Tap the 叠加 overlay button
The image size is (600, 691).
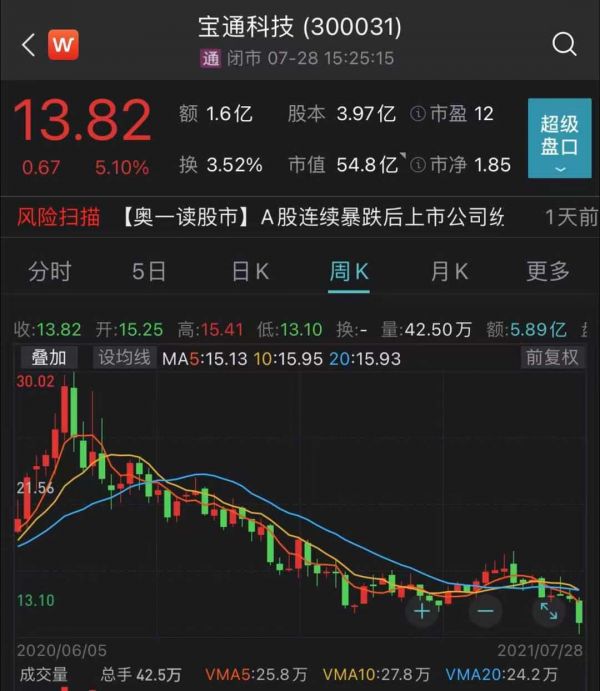[48, 357]
